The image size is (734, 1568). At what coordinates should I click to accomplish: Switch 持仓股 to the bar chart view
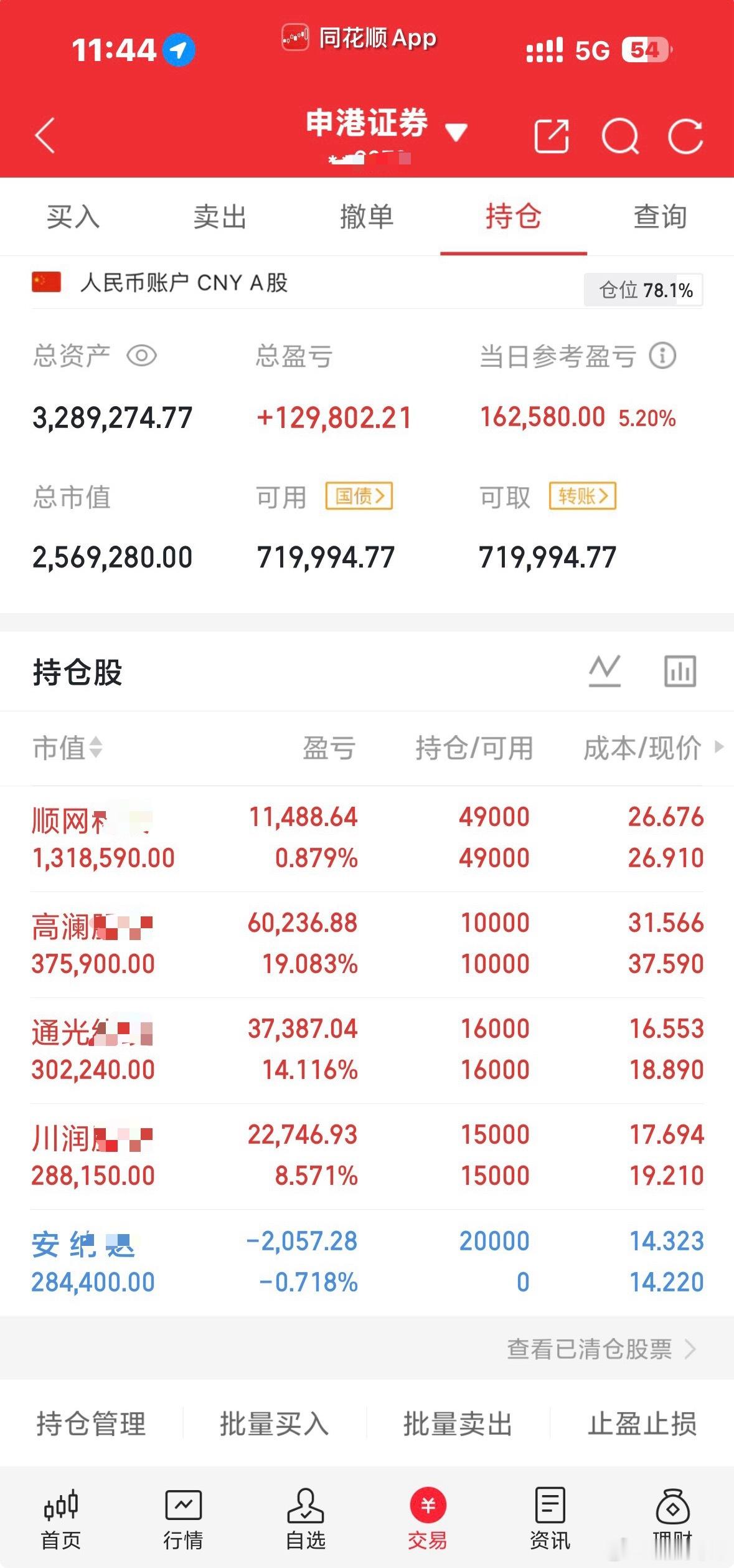680,672
